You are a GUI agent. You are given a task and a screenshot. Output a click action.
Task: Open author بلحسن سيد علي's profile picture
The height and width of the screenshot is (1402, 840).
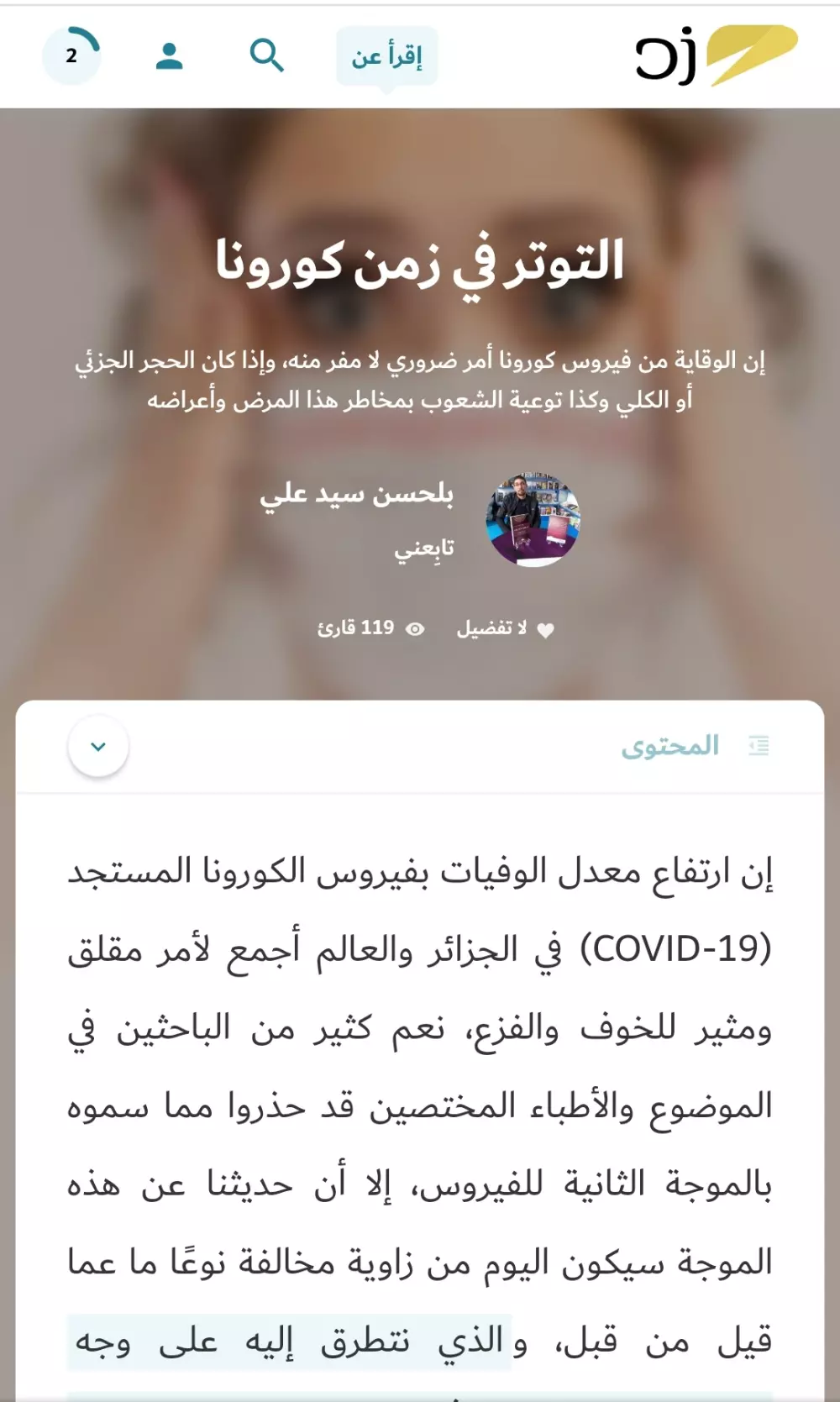(533, 520)
